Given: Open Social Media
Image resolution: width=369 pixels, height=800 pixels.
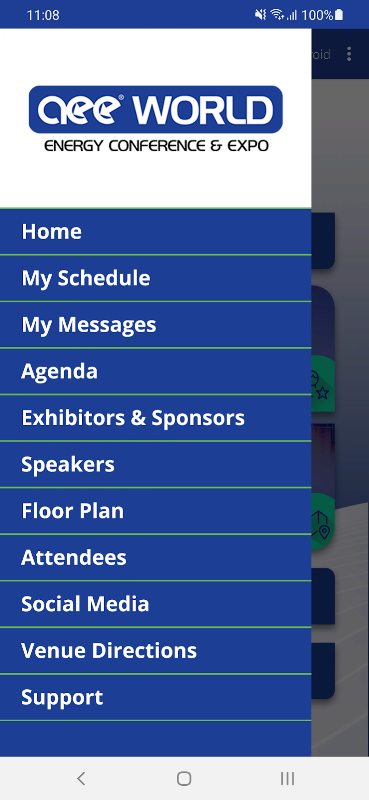Looking at the screenshot, I should click(x=155, y=604).
